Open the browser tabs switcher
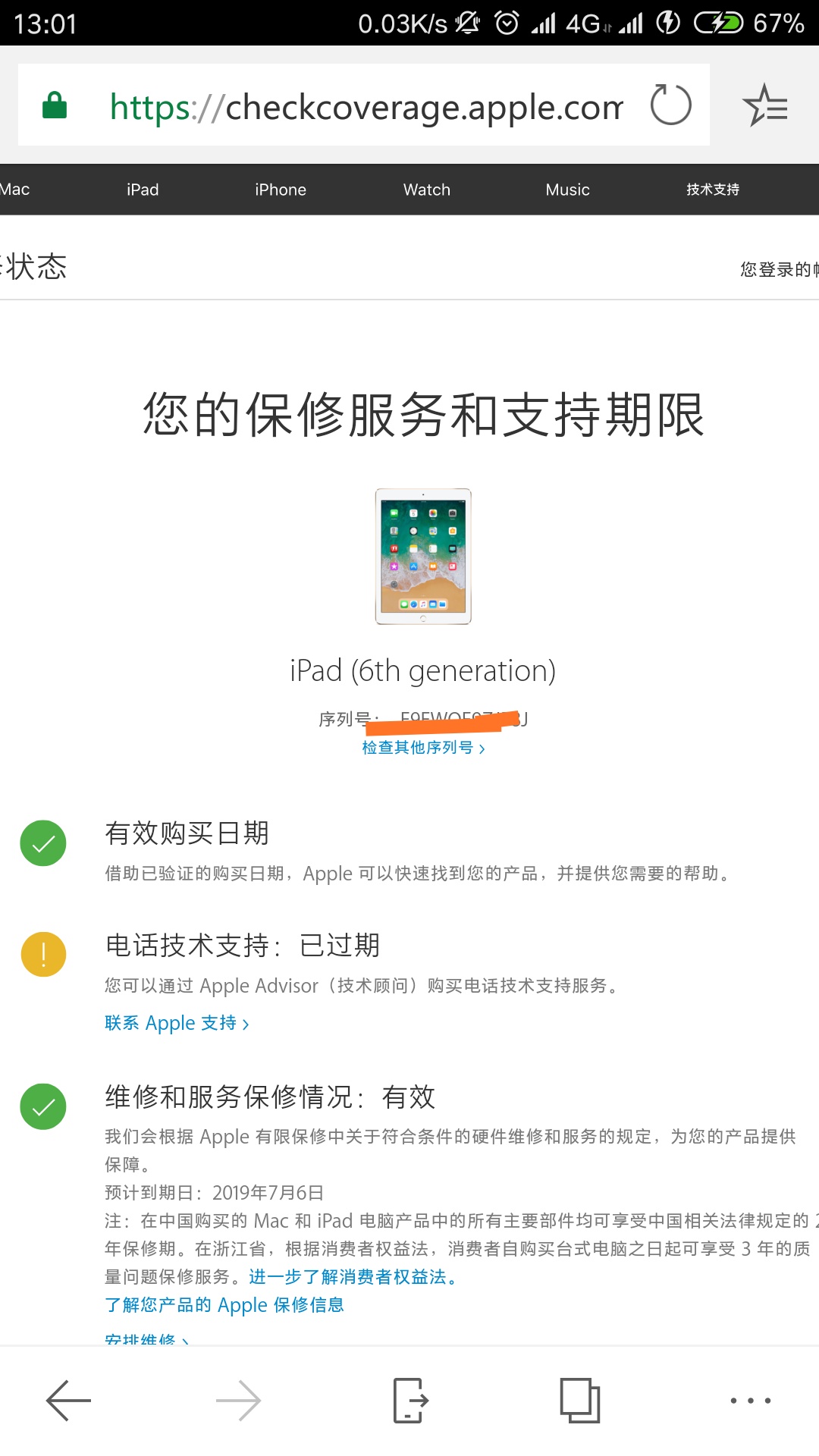The image size is (819, 1456). (x=580, y=1400)
